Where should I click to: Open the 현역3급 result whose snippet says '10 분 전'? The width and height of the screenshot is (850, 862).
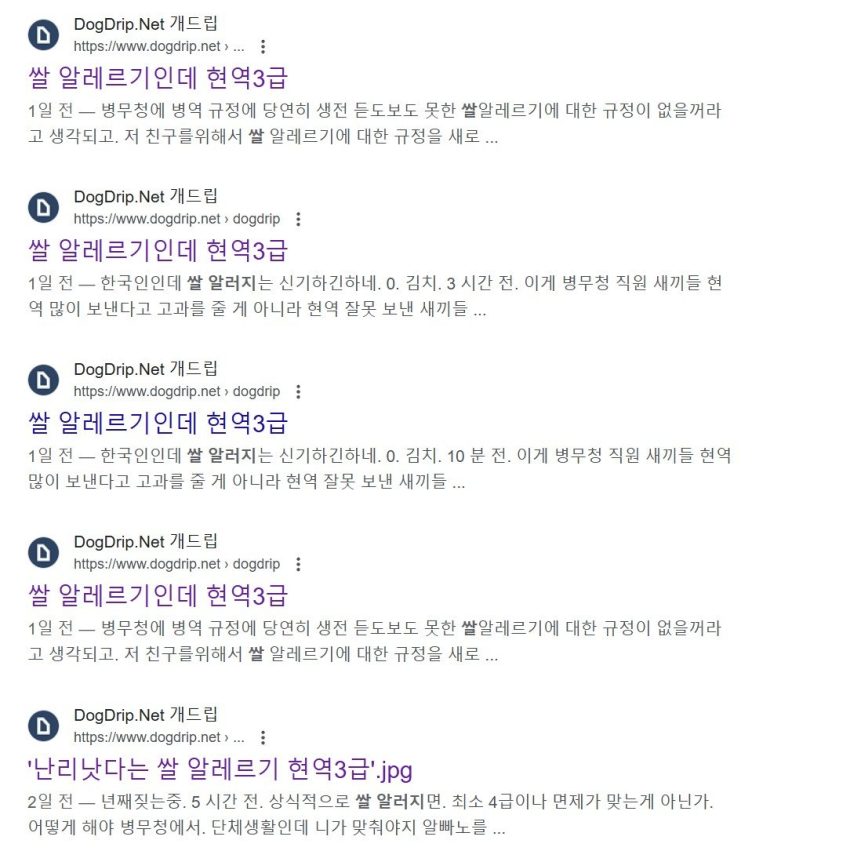point(158,423)
